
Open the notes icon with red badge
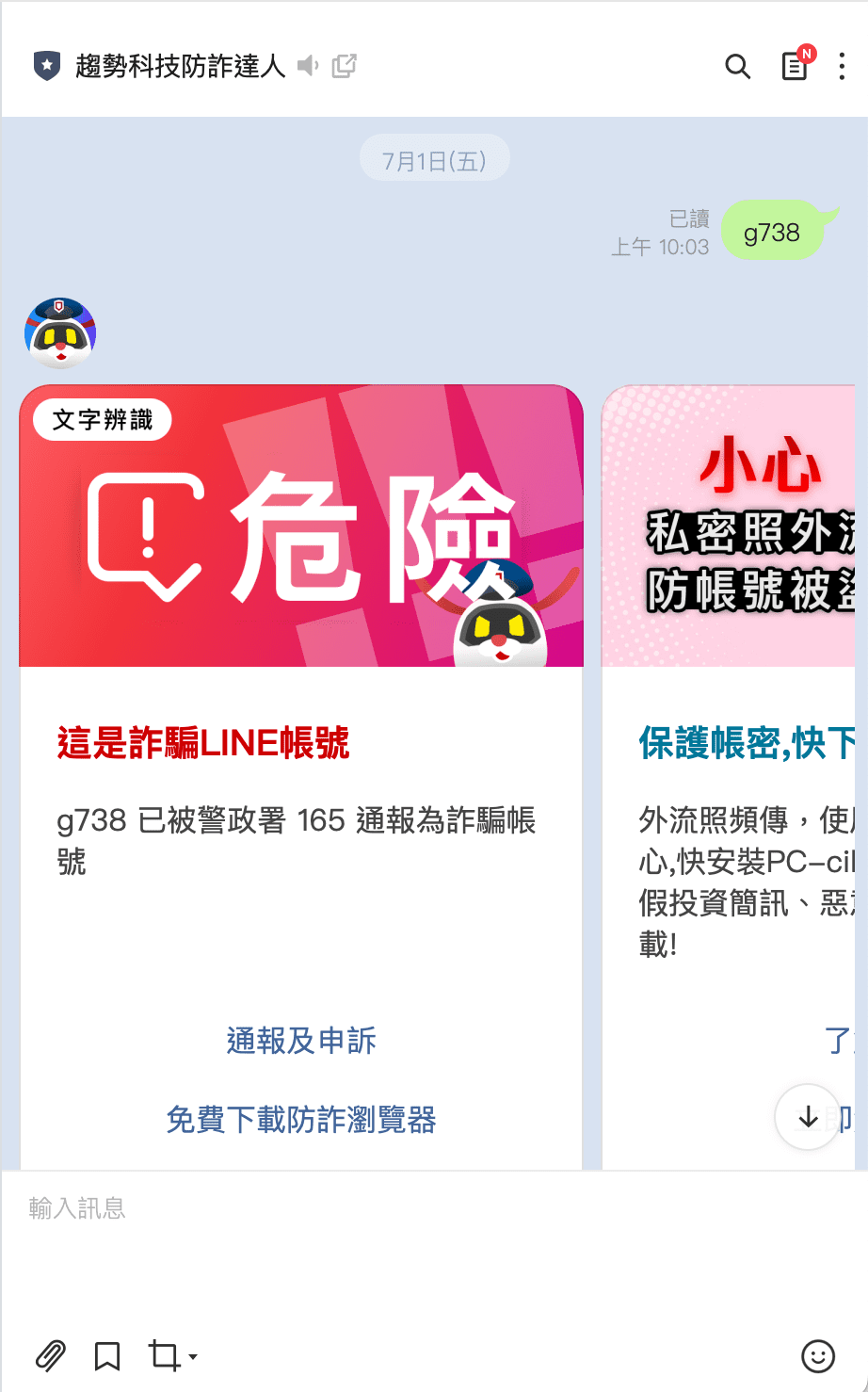coord(796,66)
